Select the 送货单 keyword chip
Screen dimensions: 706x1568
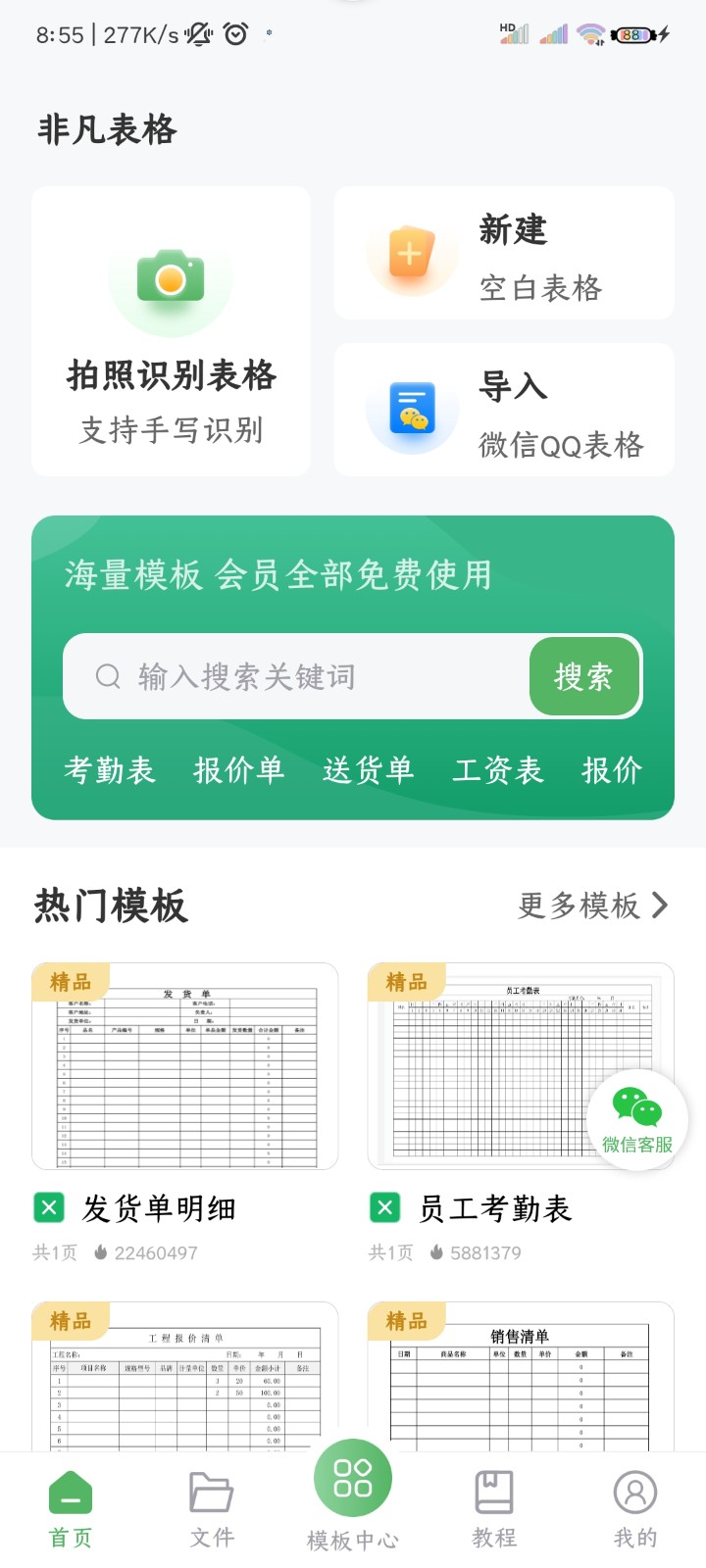coord(369,770)
